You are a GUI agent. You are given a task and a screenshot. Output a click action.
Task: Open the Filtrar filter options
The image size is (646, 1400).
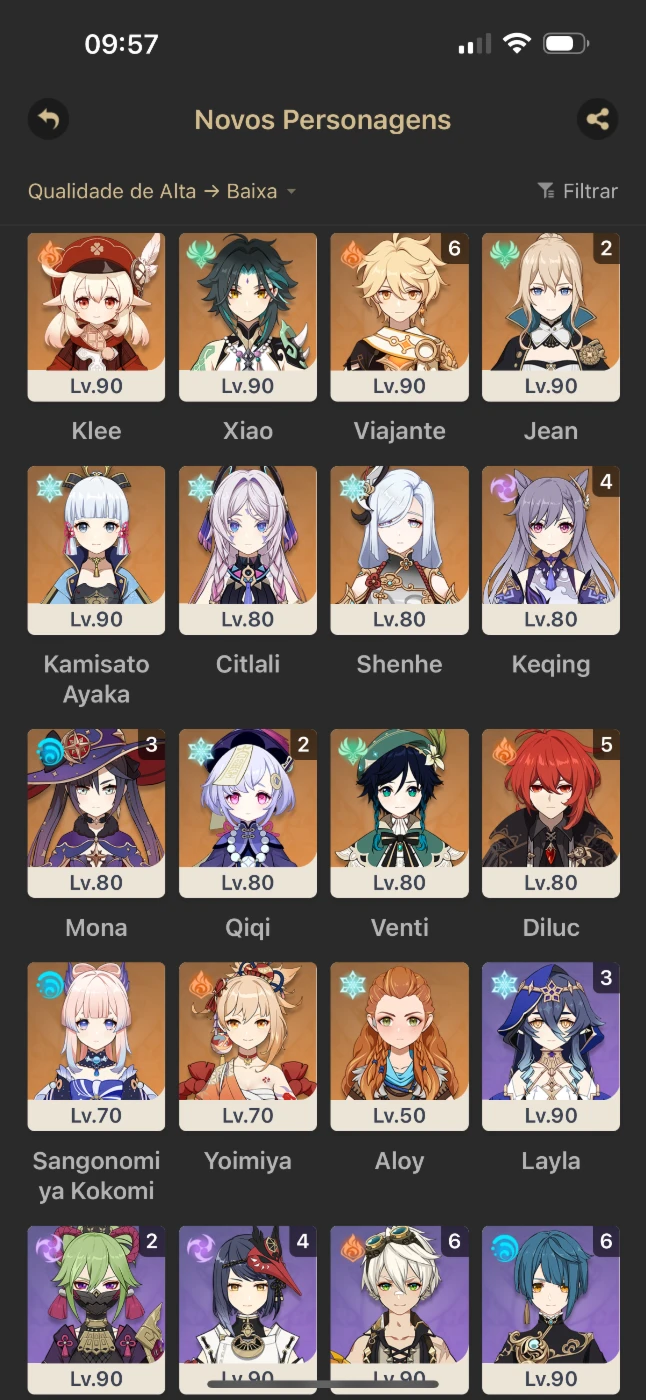point(578,191)
